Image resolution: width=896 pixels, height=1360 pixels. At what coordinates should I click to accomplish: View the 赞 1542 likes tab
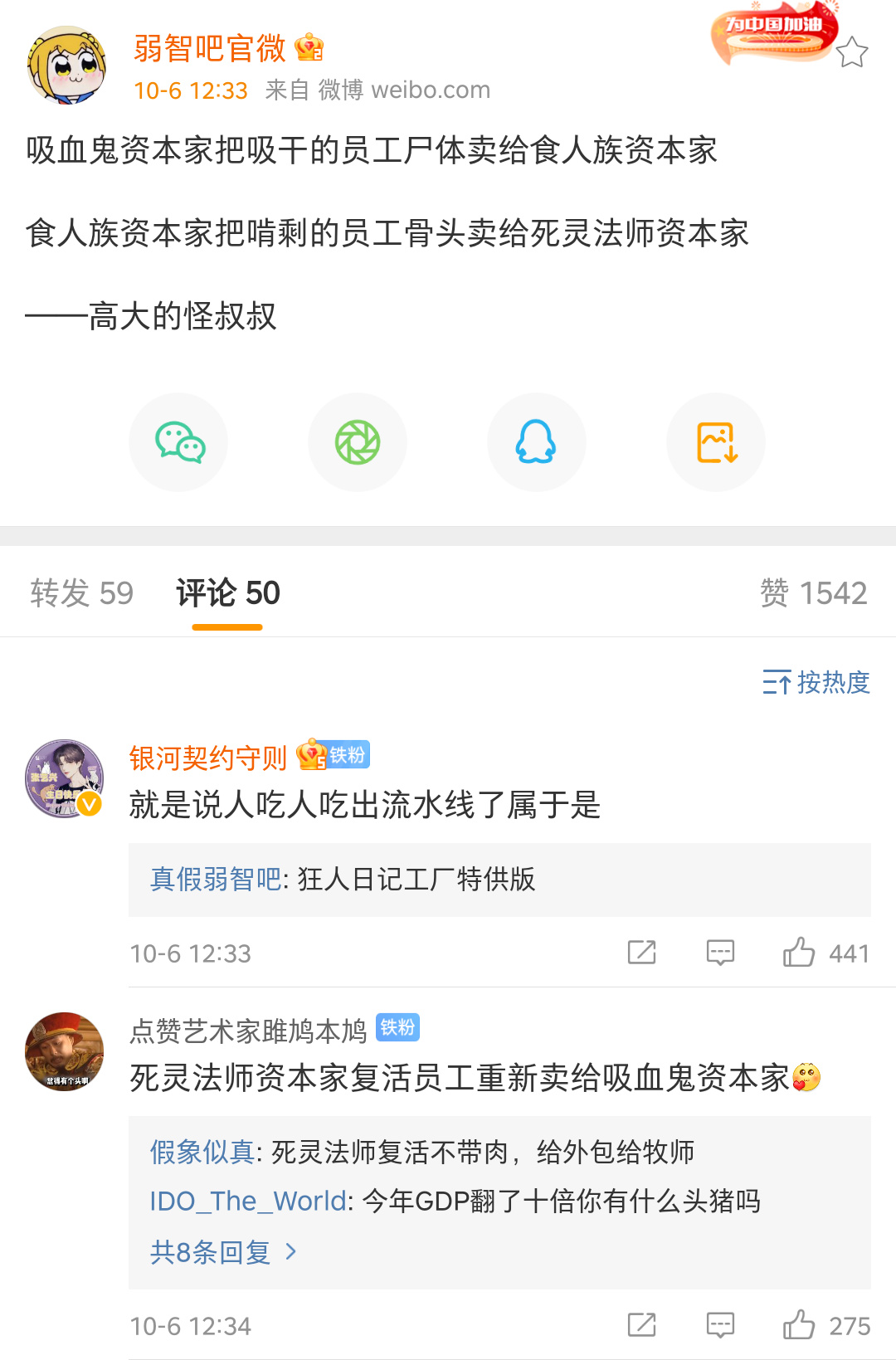[x=813, y=593]
